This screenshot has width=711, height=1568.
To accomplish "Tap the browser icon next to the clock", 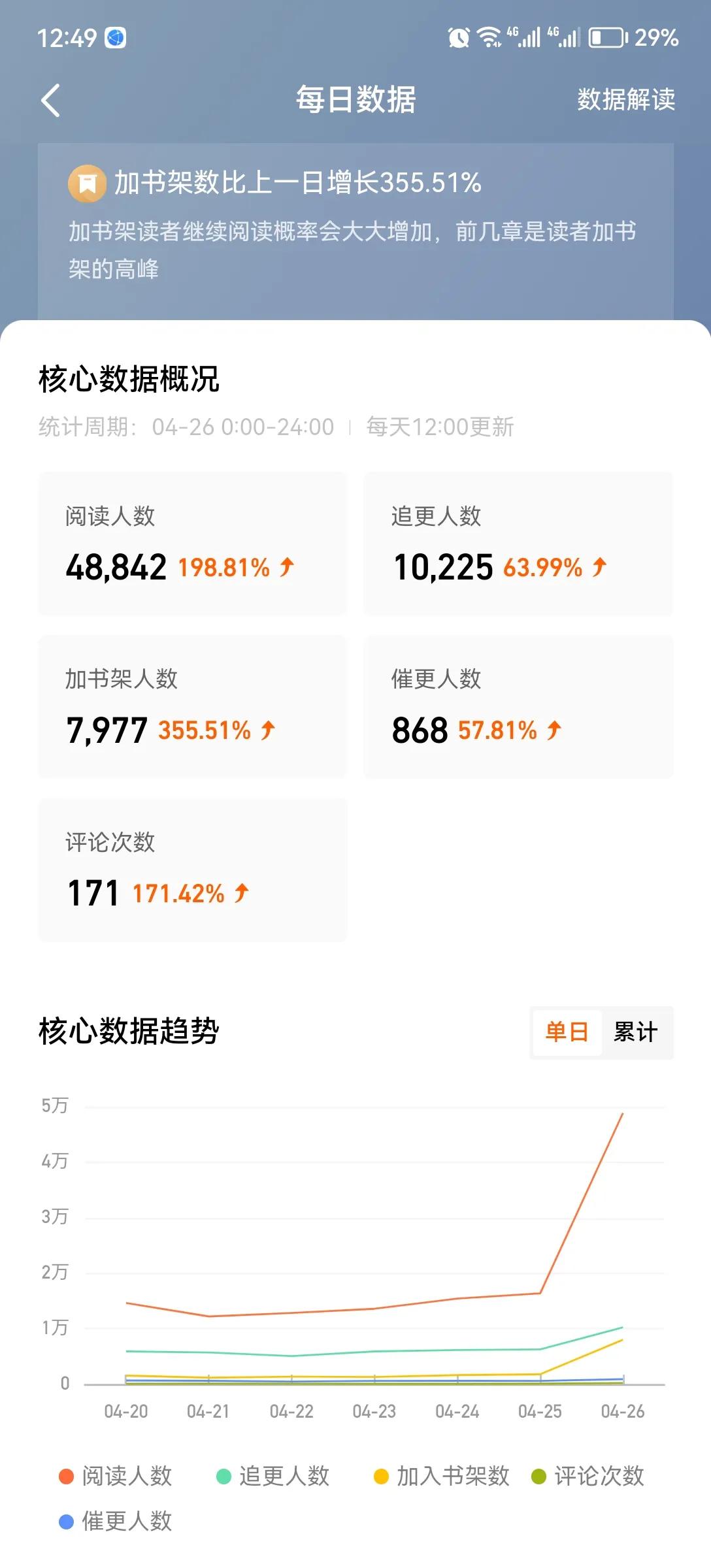I will [114, 37].
